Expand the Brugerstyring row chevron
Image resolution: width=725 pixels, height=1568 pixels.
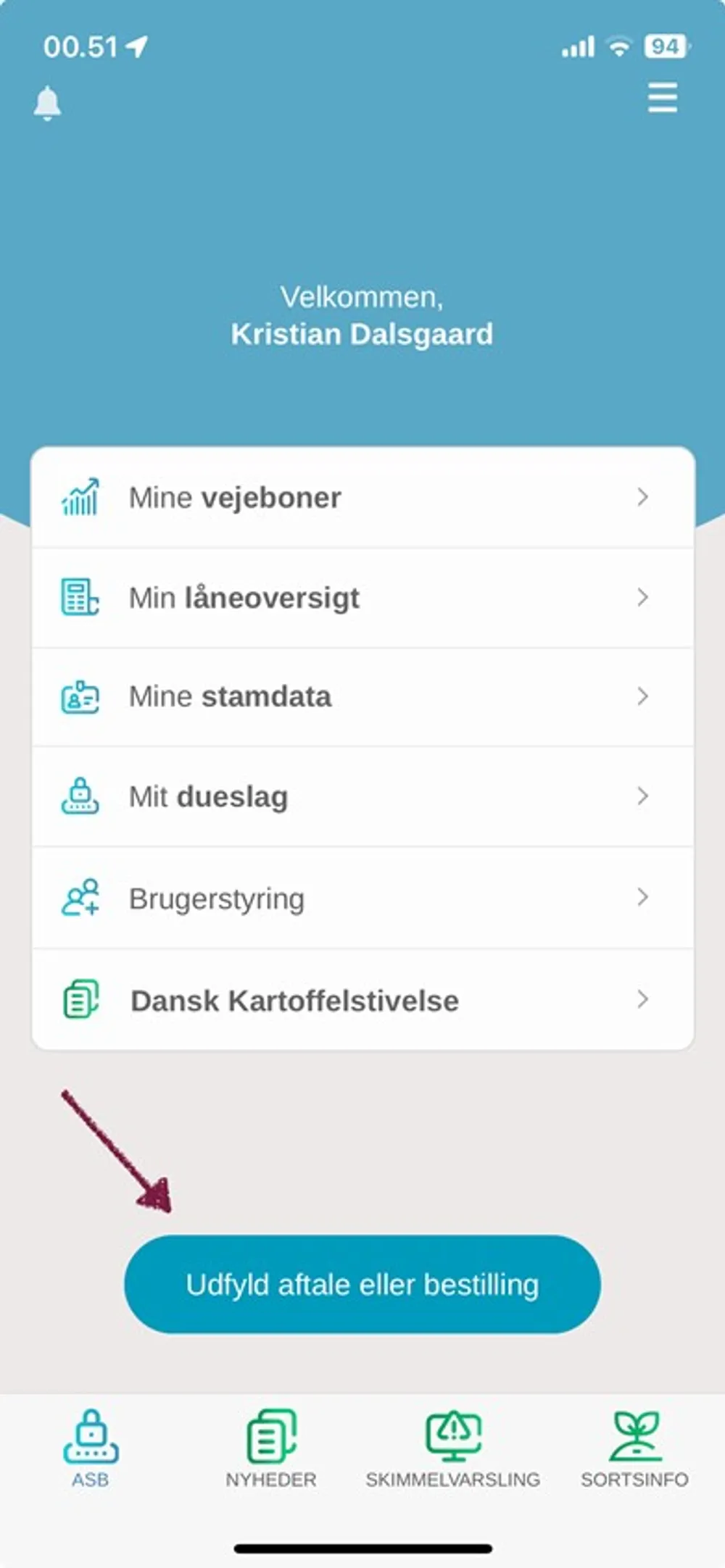tap(642, 897)
